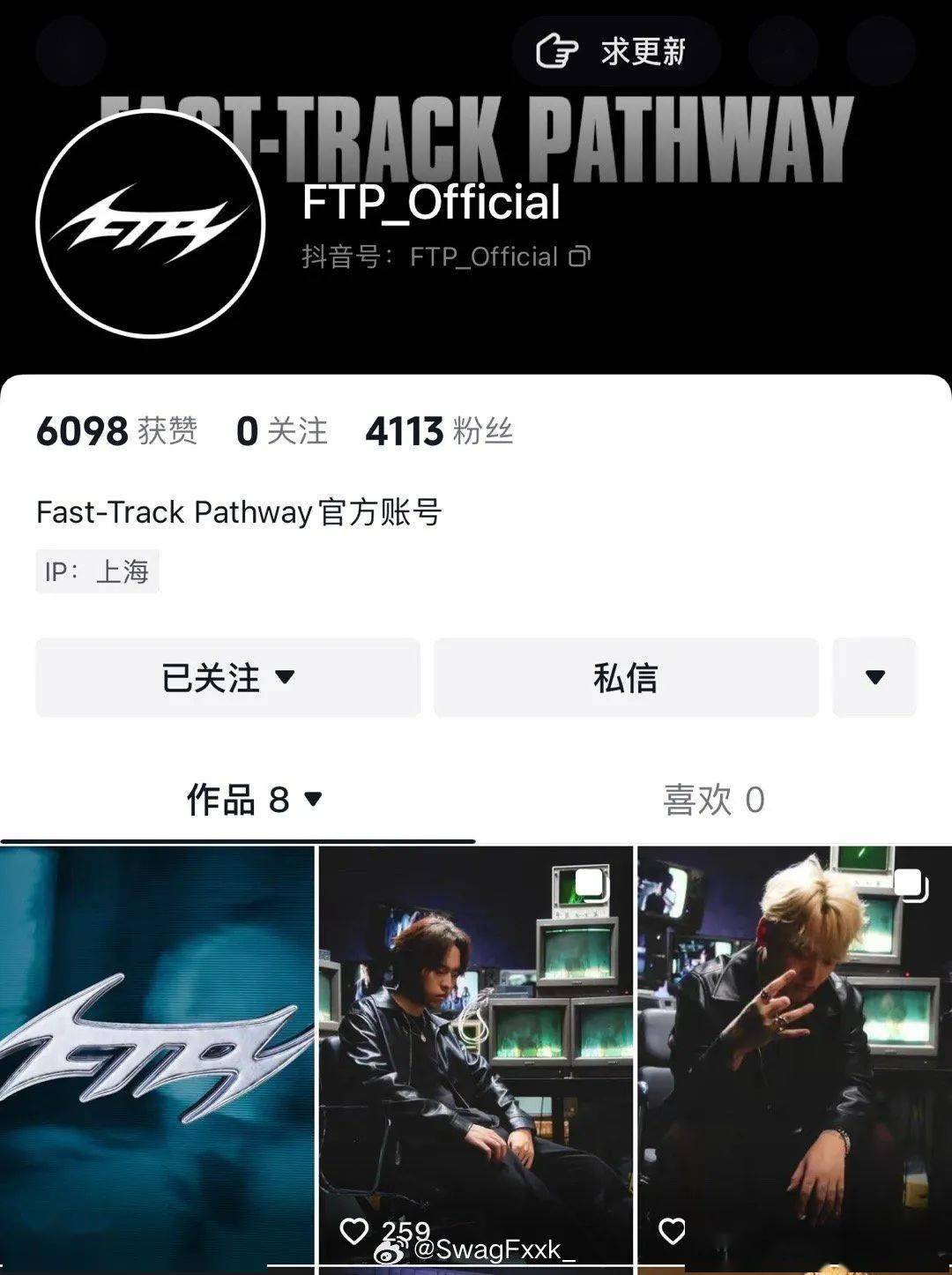Copy the Douyin ID FTP_Official
The width and height of the screenshot is (952, 1275).
click(579, 257)
